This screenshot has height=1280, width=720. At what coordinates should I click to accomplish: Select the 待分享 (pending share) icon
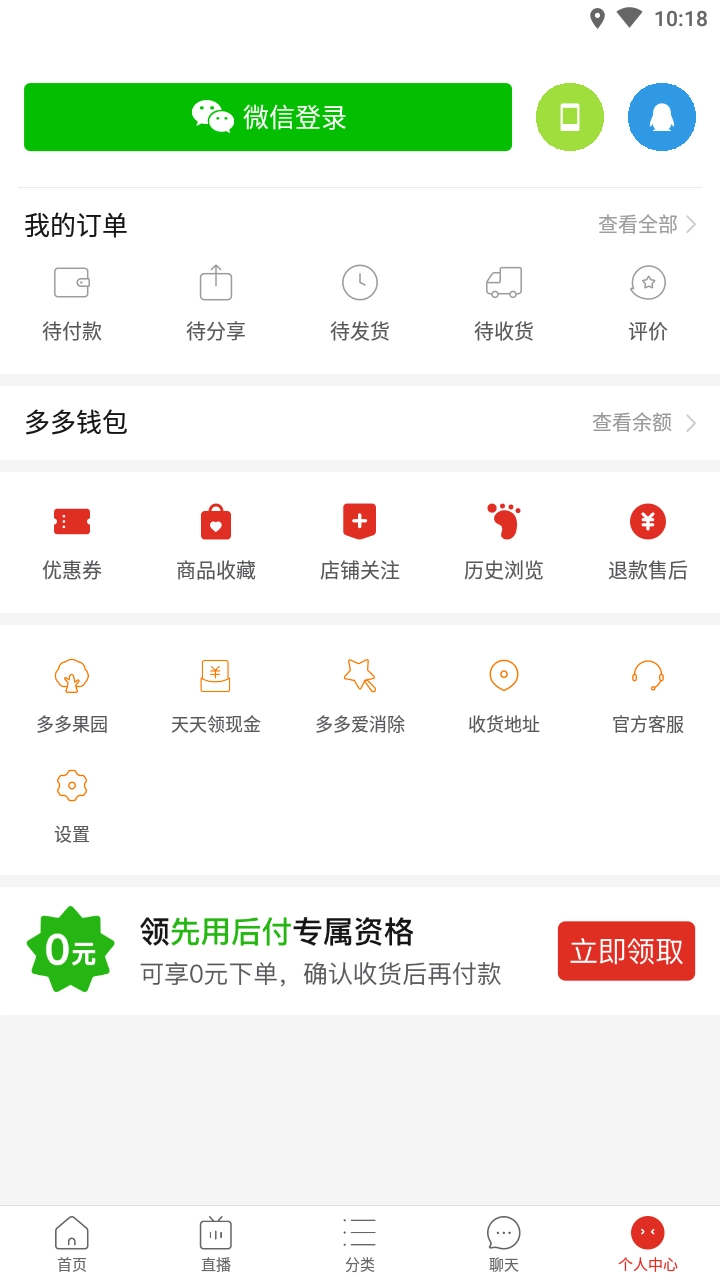coord(215,295)
